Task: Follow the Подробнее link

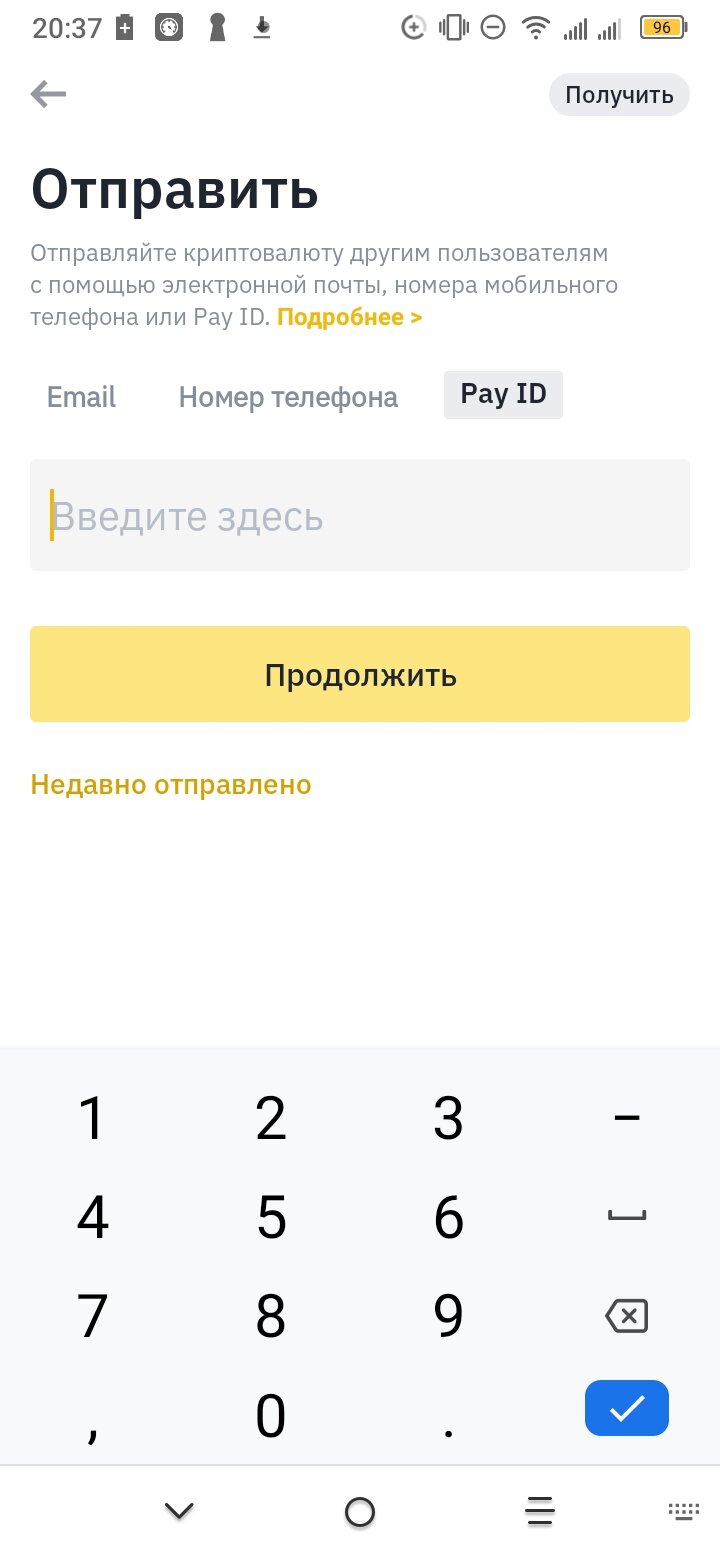Action: (349, 318)
